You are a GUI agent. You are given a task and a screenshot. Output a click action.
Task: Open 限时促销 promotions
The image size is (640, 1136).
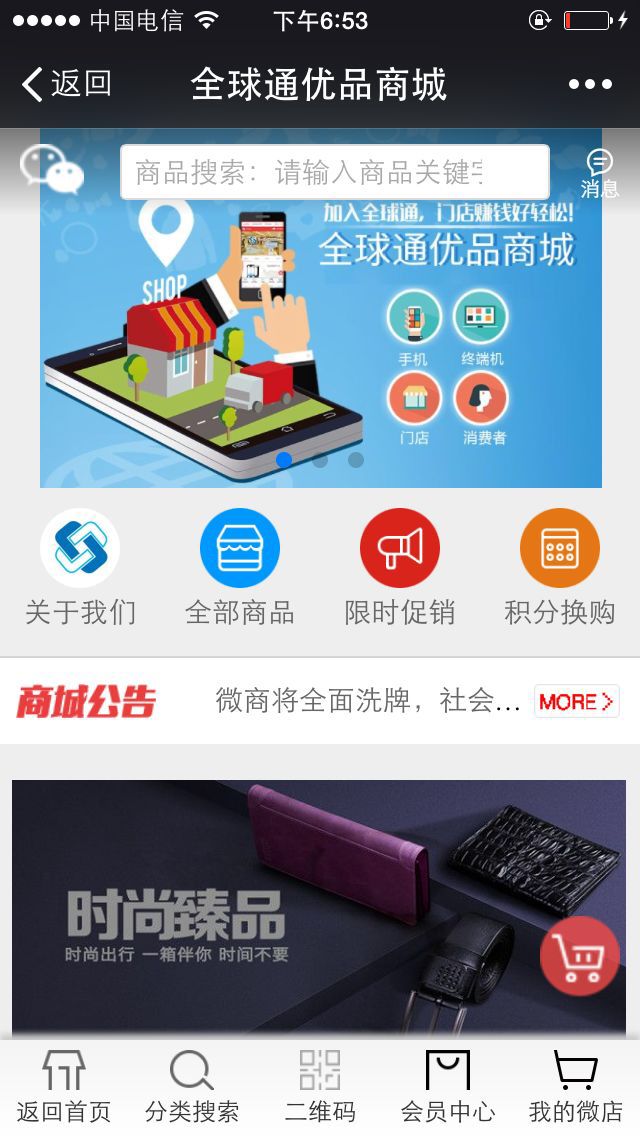coord(400,568)
